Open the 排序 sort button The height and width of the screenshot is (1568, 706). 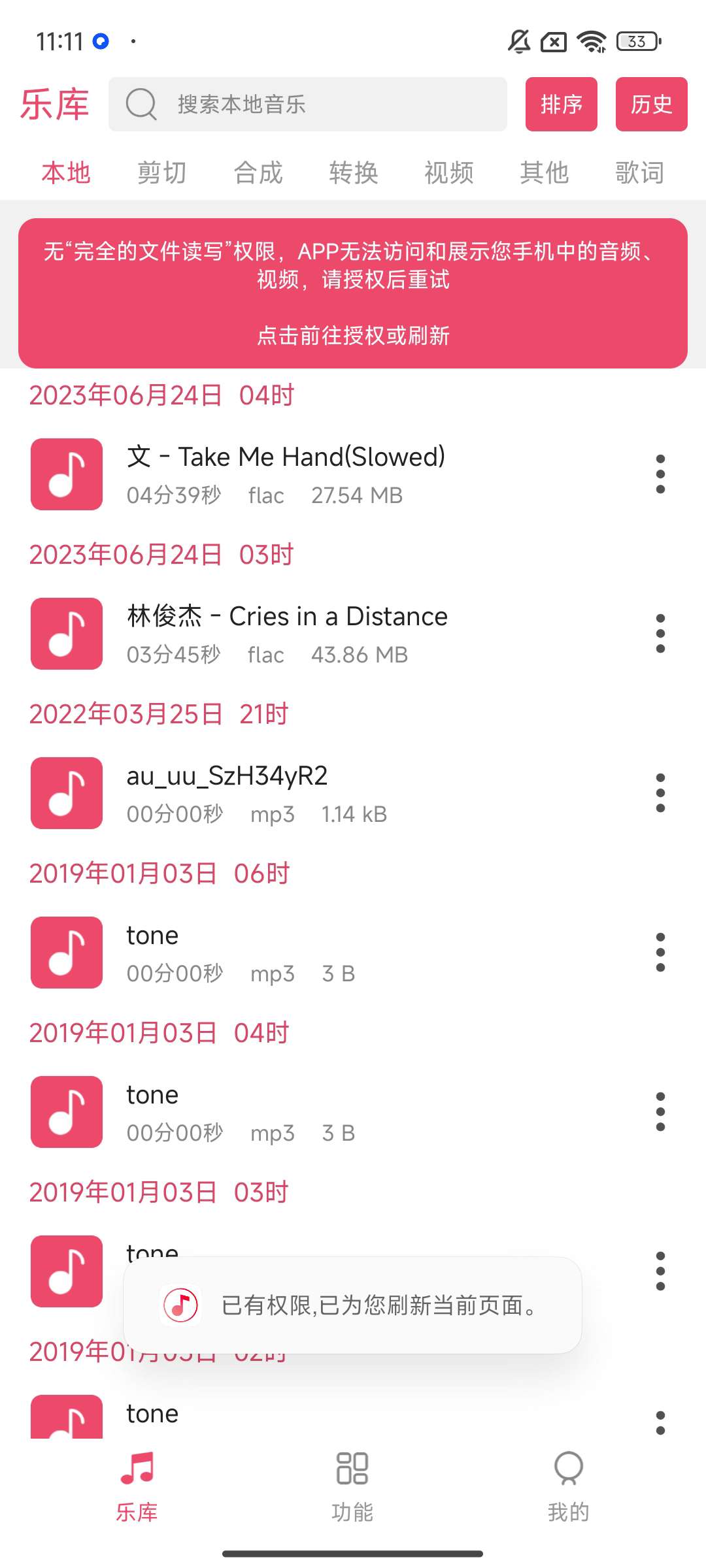click(561, 105)
